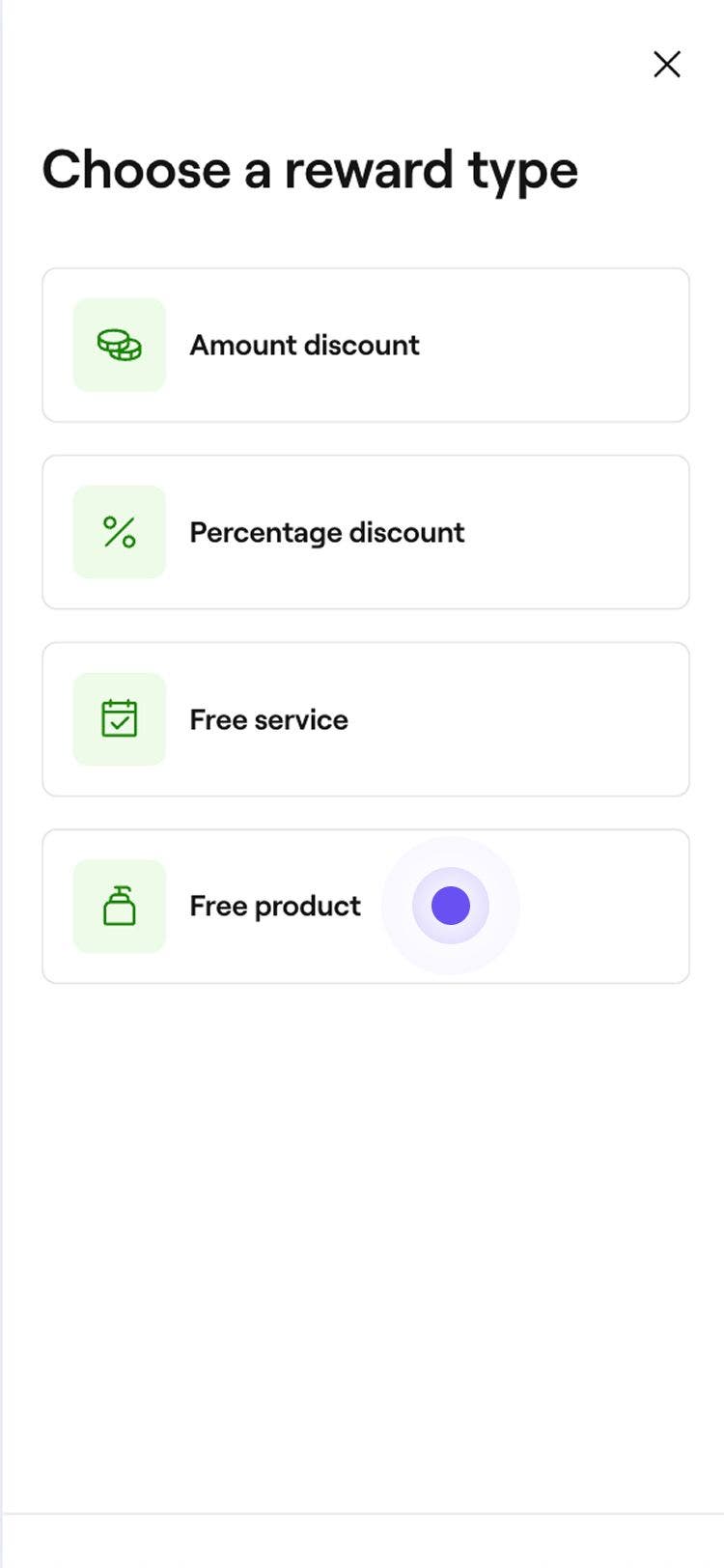Choose the Percentage discount reward type
This screenshot has height=1568, width=724.
[x=365, y=532]
